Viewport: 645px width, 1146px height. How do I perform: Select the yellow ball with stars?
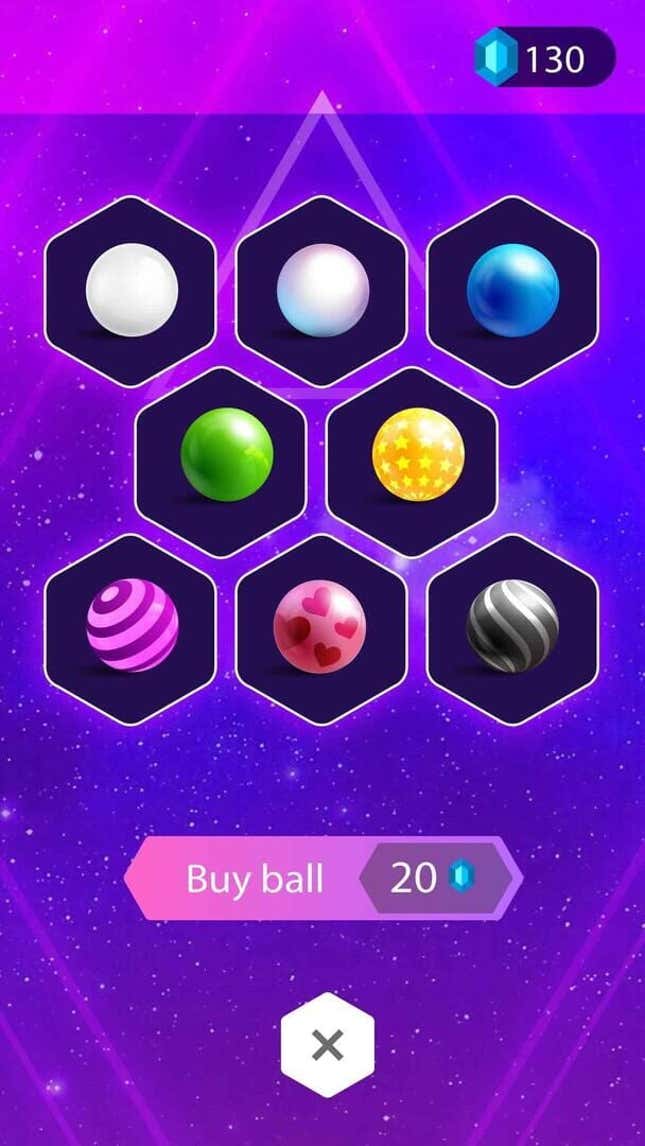pyautogui.click(x=418, y=454)
